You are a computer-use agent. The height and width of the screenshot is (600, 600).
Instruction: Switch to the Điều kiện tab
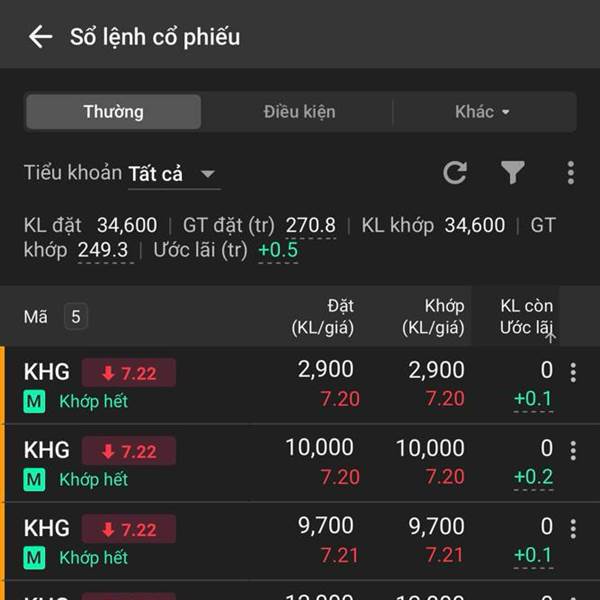coord(299,112)
